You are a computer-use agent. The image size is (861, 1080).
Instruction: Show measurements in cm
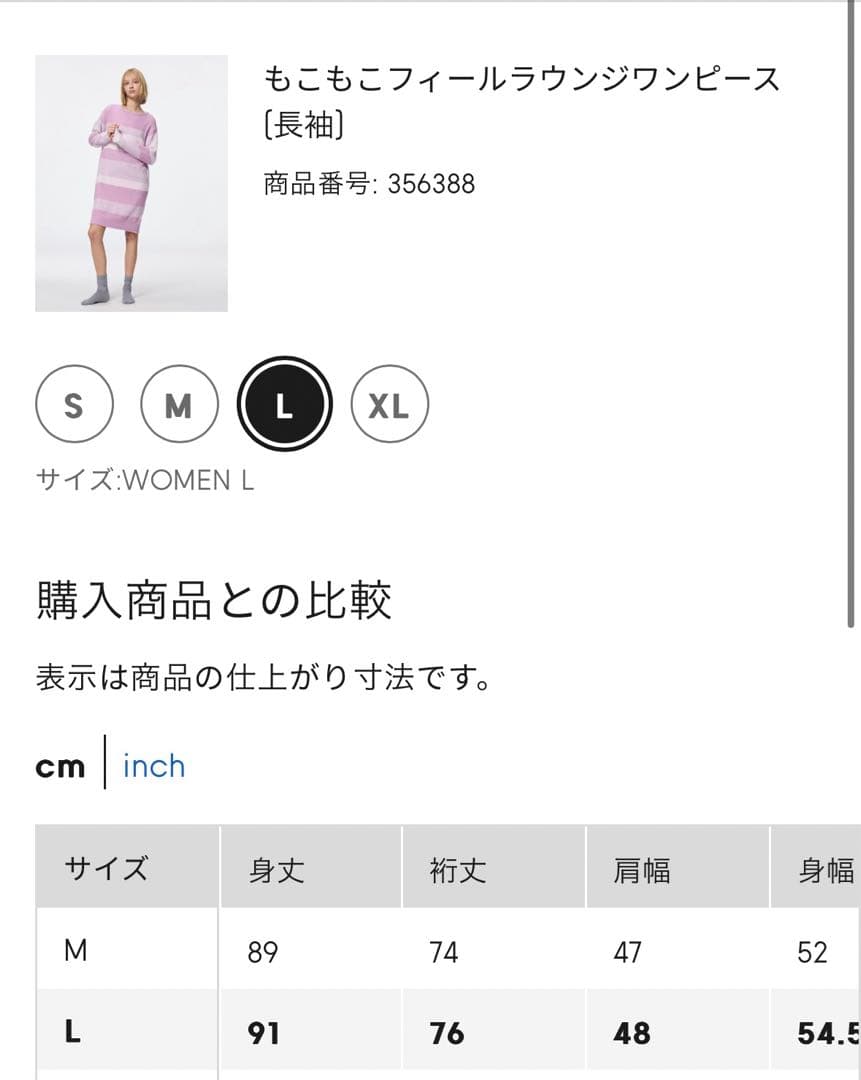[x=60, y=766]
